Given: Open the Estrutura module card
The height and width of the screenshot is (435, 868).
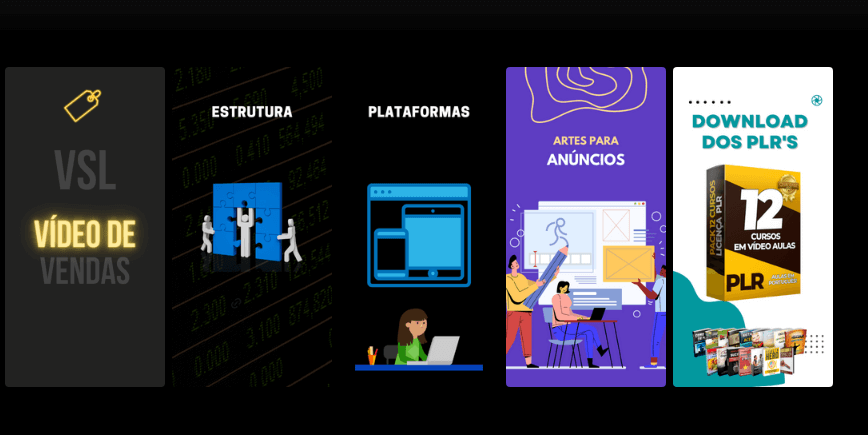Looking at the screenshot, I should coord(252,227).
